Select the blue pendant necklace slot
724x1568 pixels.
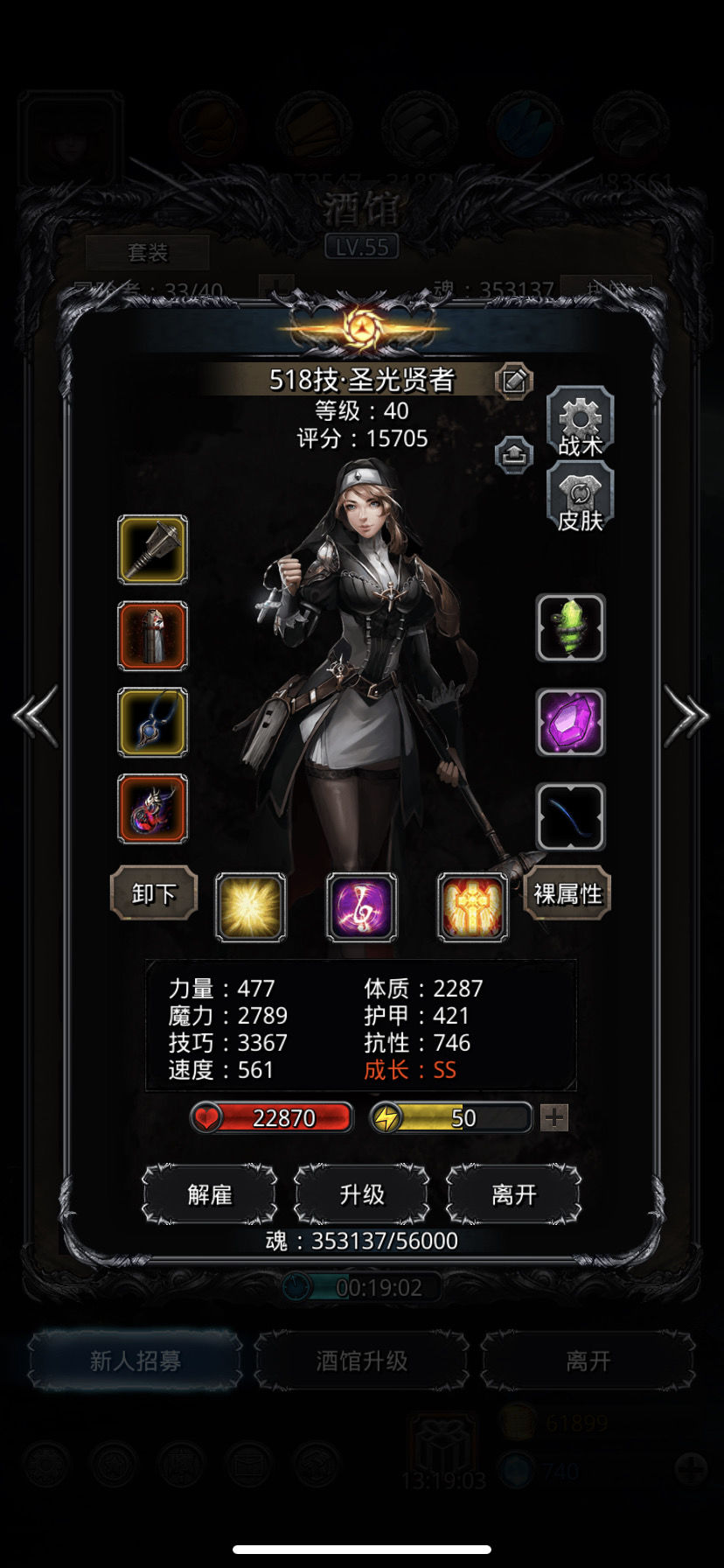click(153, 722)
